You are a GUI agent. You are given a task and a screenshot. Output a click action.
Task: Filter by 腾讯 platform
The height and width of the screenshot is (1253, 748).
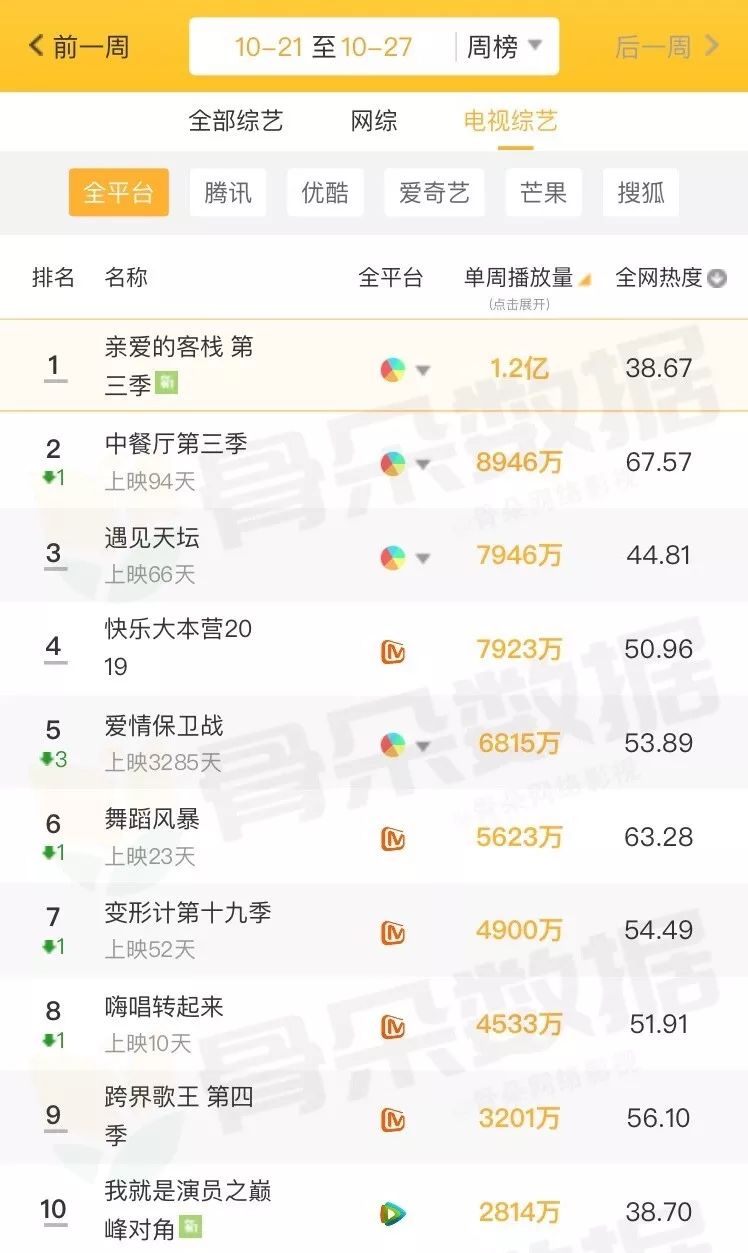click(228, 192)
